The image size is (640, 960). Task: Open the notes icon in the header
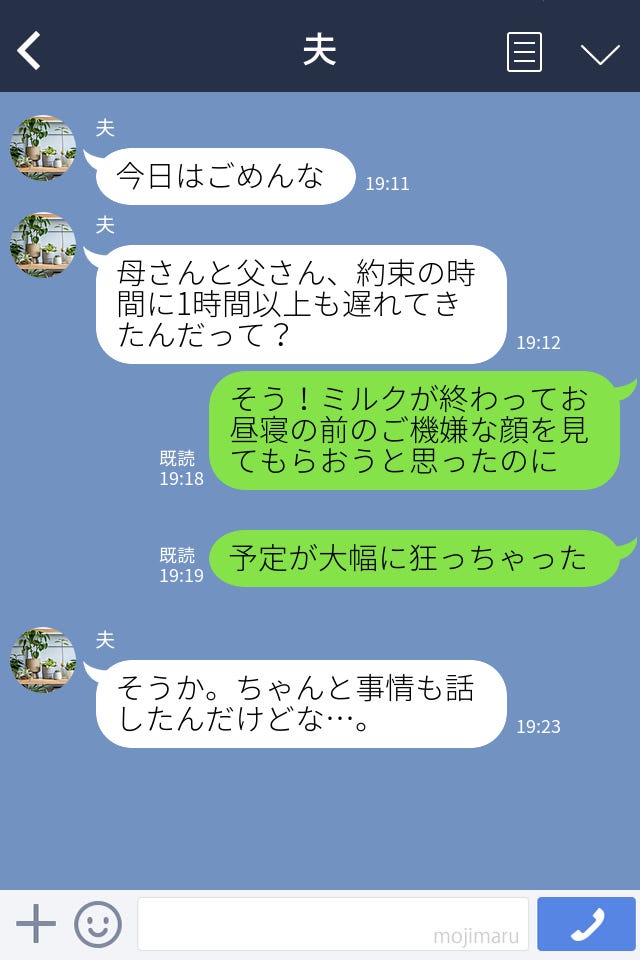point(524,52)
